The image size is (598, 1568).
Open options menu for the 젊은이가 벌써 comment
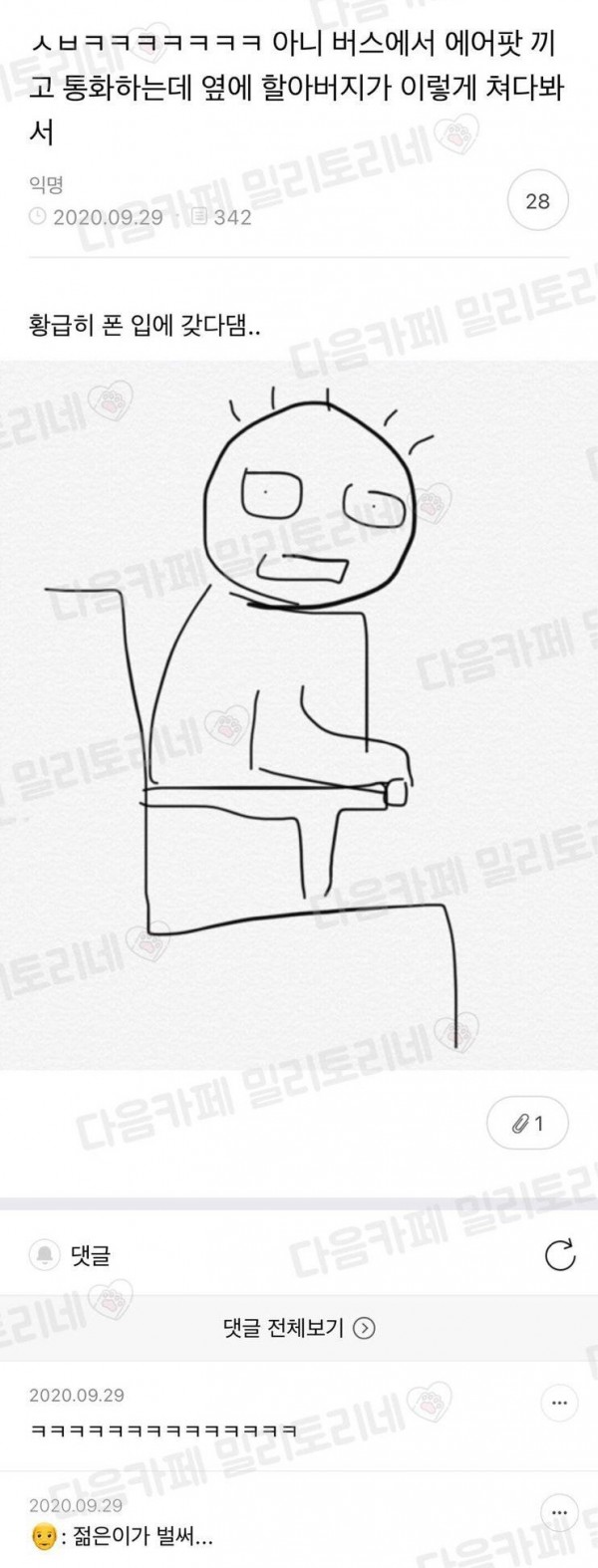[x=558, y=1513]
